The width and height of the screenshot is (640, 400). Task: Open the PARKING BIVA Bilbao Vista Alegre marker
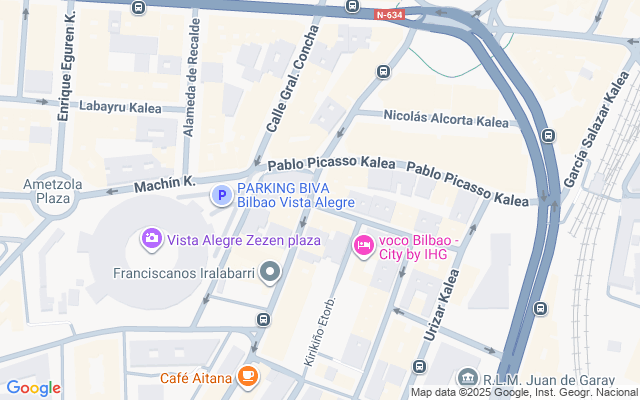[222, 196]
